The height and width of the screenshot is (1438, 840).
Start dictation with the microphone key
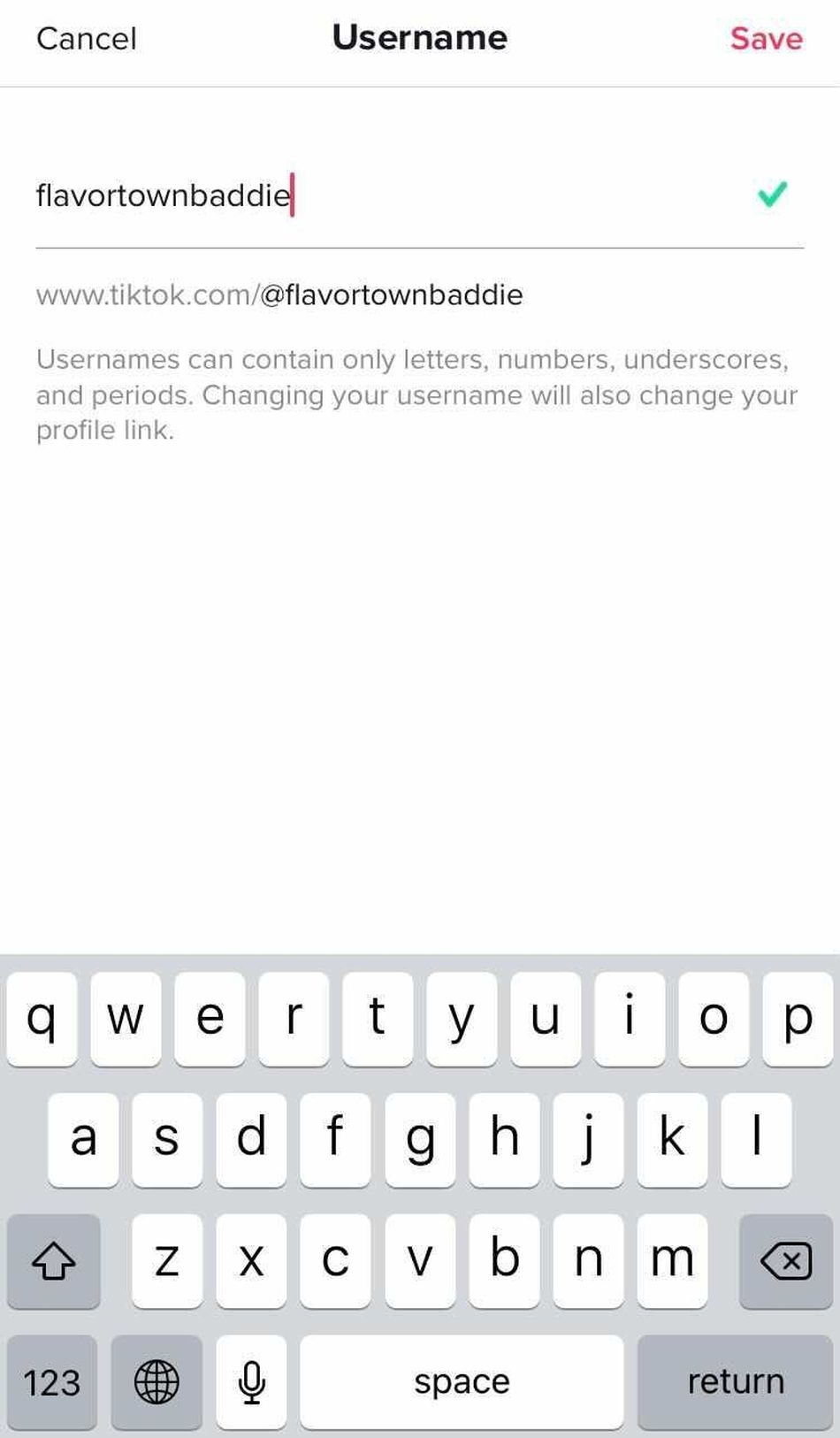(251, 1381)
